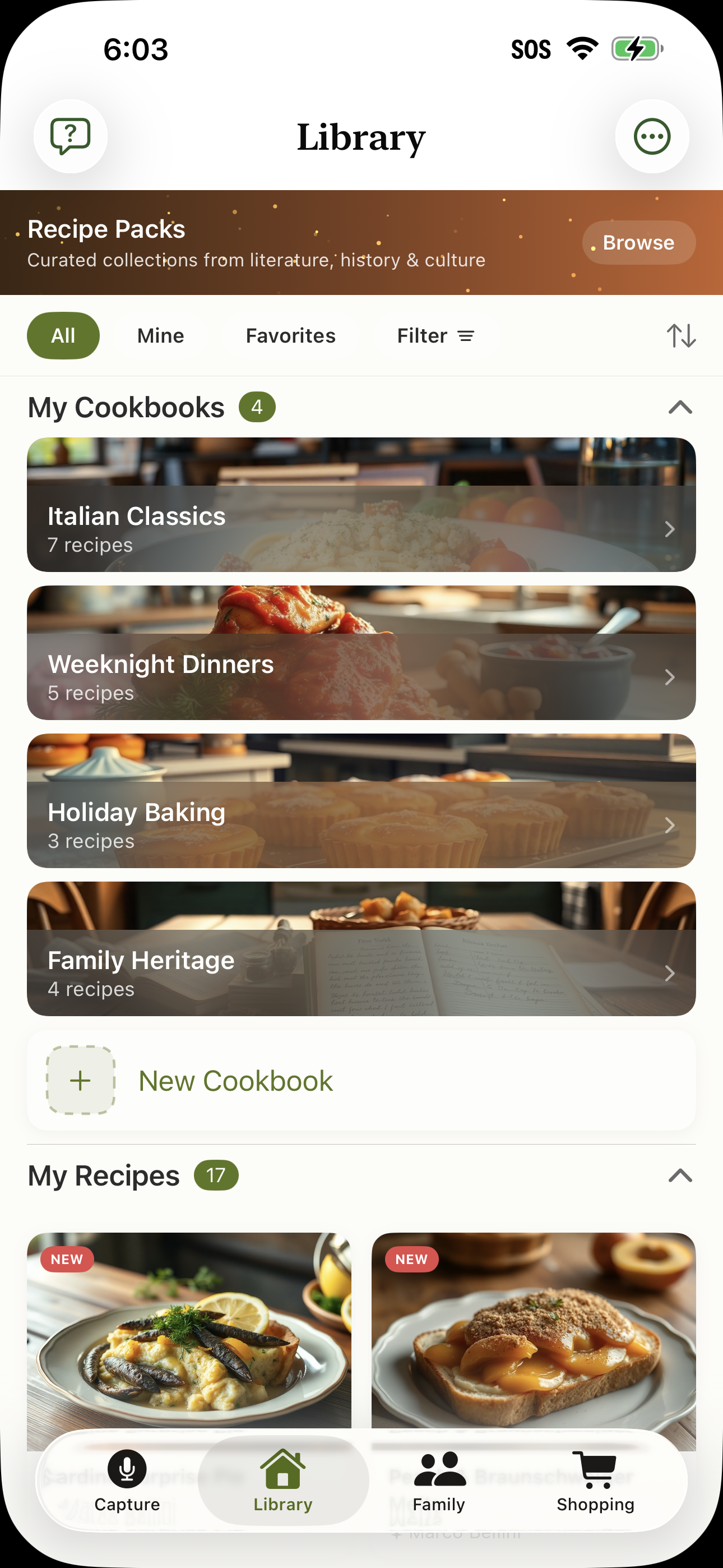Open the Italian Classics cookbook
This screenshot has height=1568, width=723.
click(x=361, y=505)
